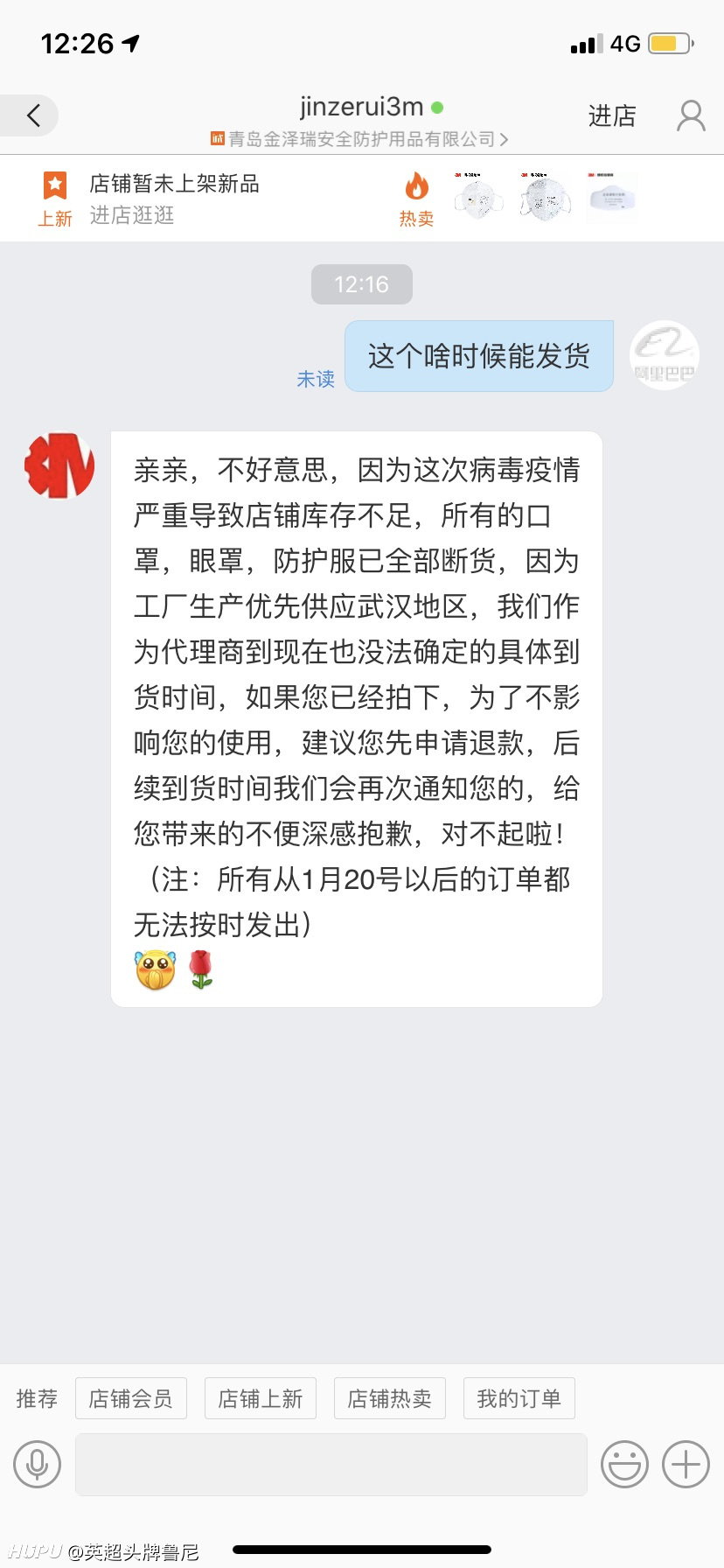Tap the microphone voice input icon
Viewport: 724px width, 1568px height.
[x=38, y=1464]
